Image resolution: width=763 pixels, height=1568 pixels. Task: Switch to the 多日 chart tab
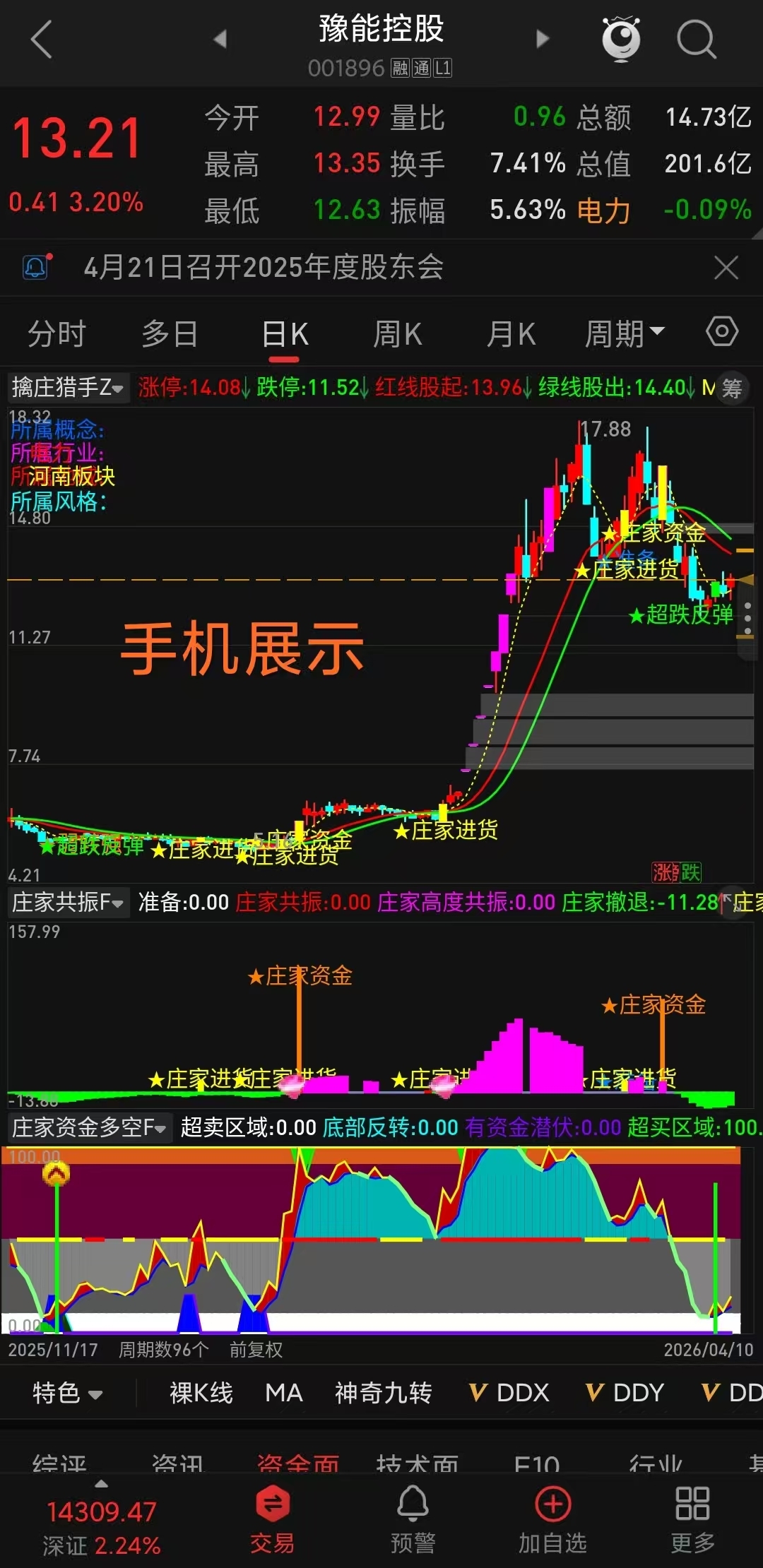click(170, 334)
